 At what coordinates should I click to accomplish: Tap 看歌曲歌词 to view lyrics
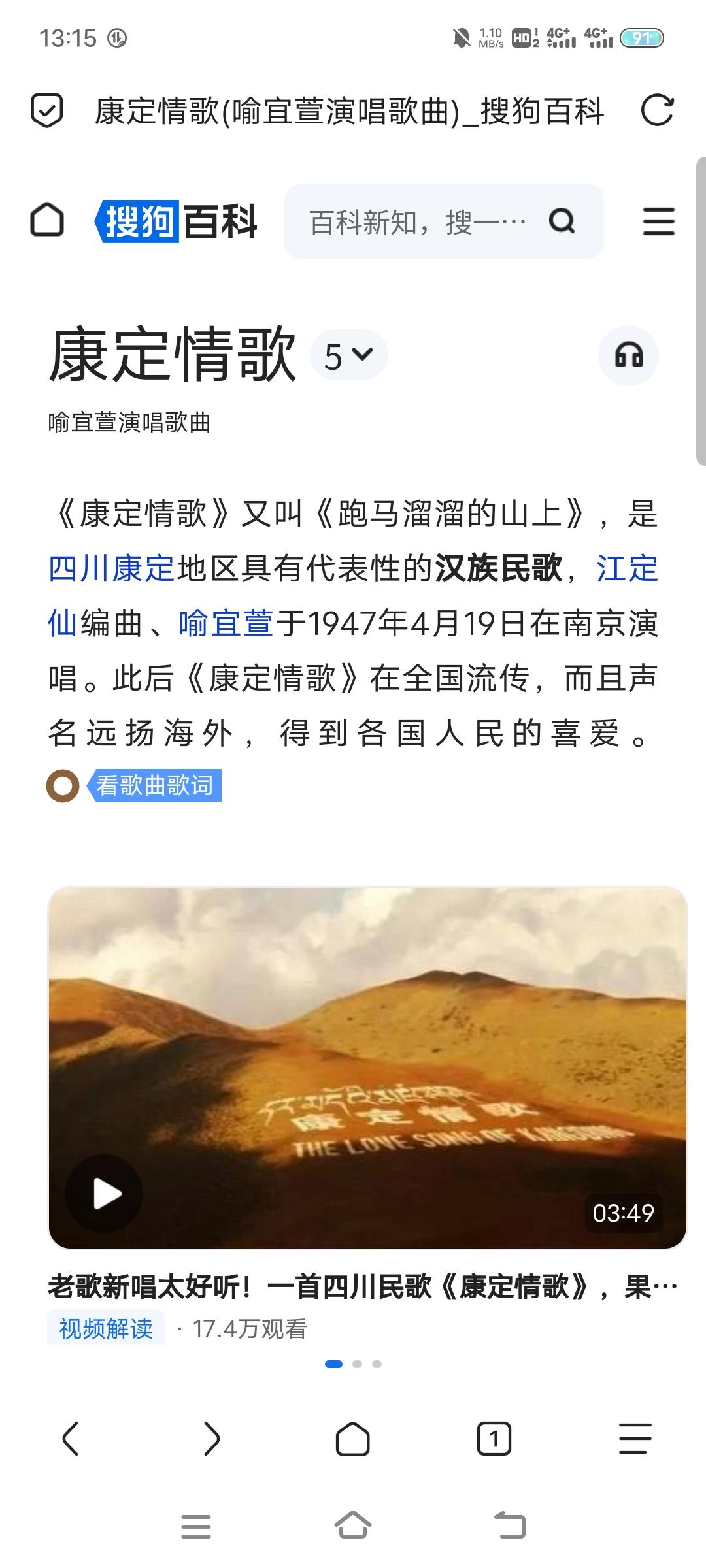coord(154,785)
